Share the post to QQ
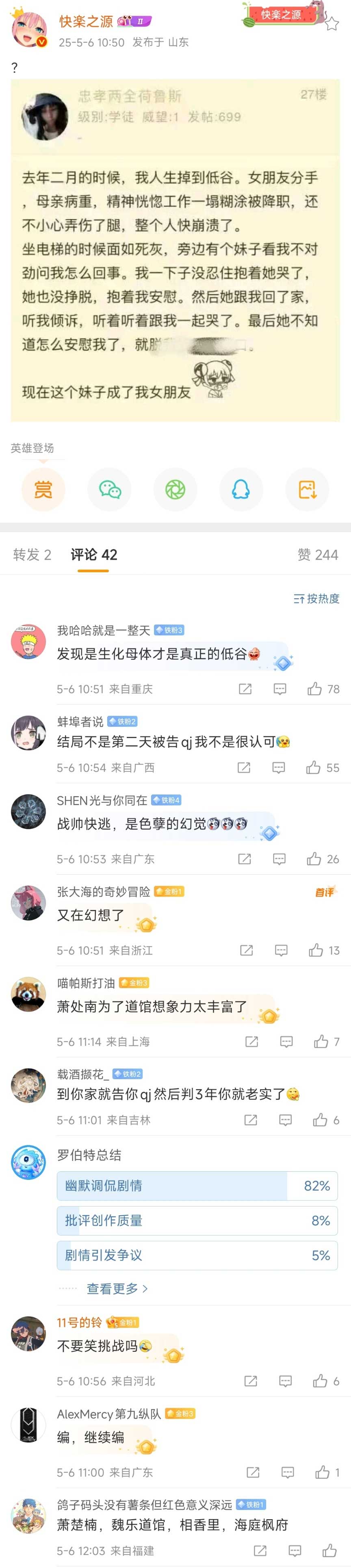The width and height of the screenshot is (351, 1568). [x=241, y=489]
